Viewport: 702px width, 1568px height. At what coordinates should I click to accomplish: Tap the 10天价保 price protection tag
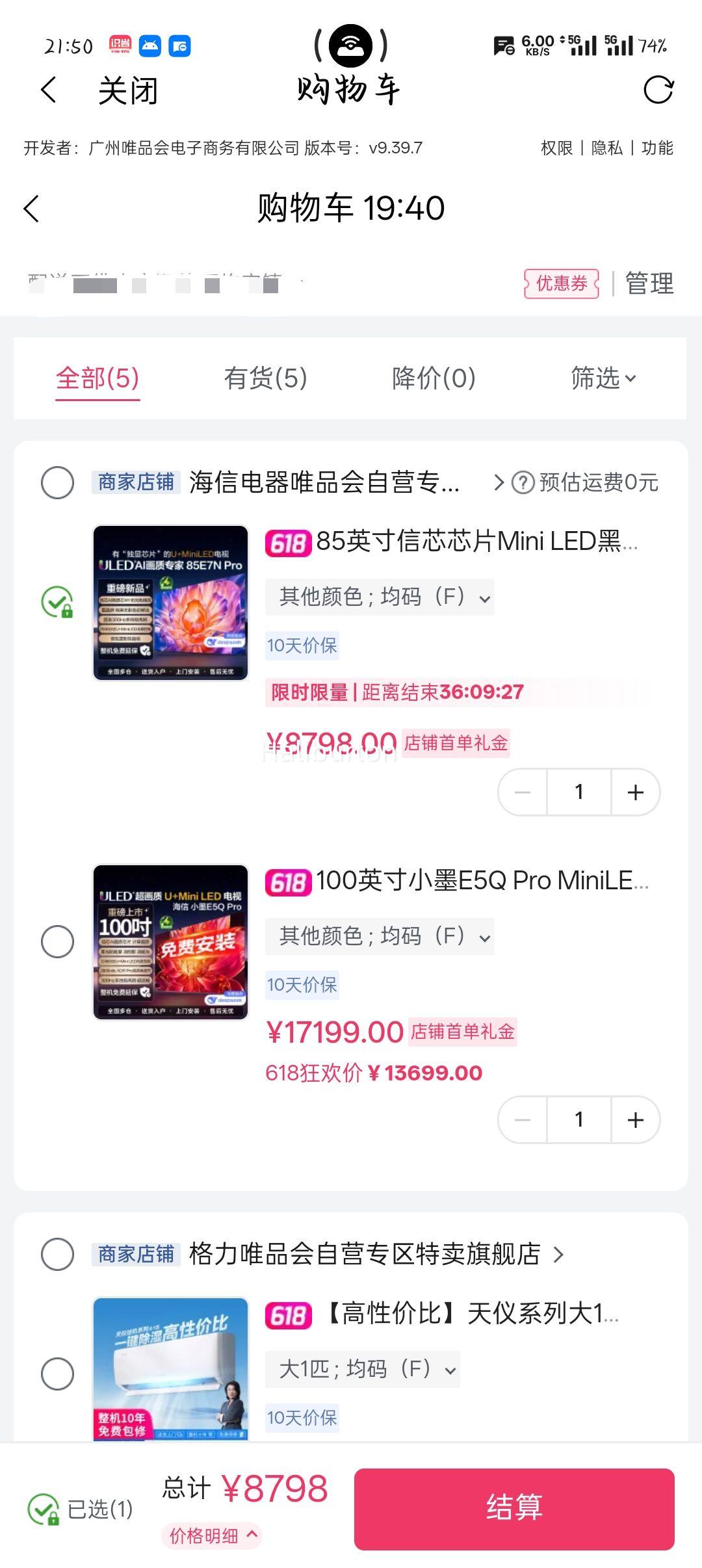tap(302, 646)
